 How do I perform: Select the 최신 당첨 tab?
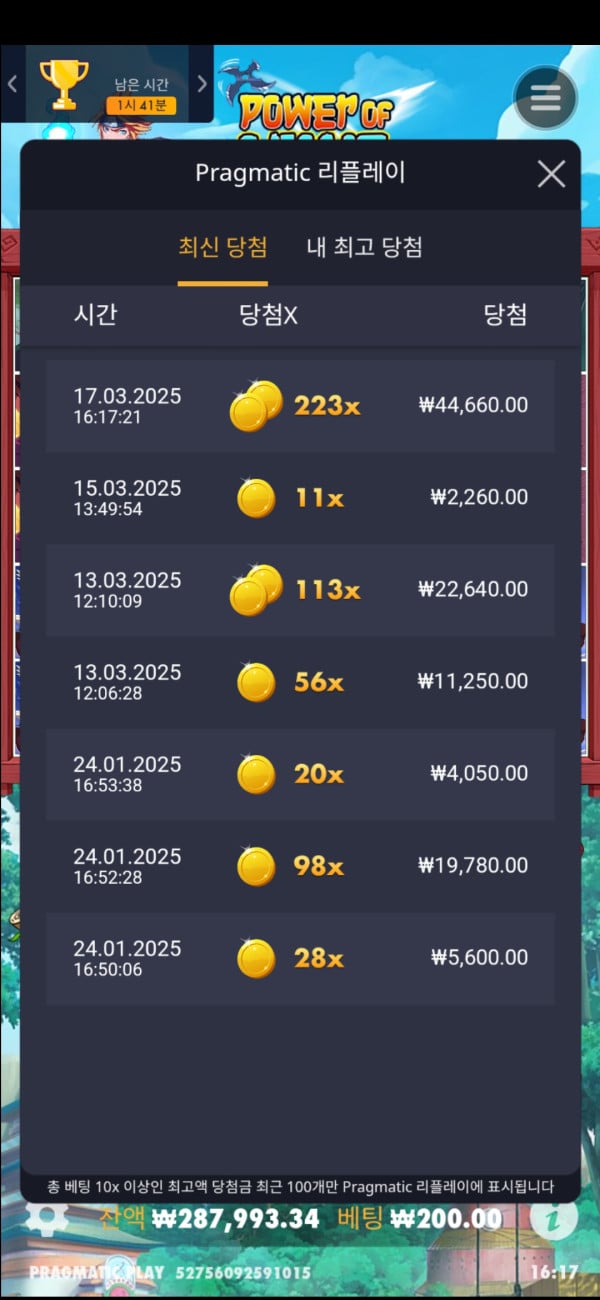tap(222, 248)
